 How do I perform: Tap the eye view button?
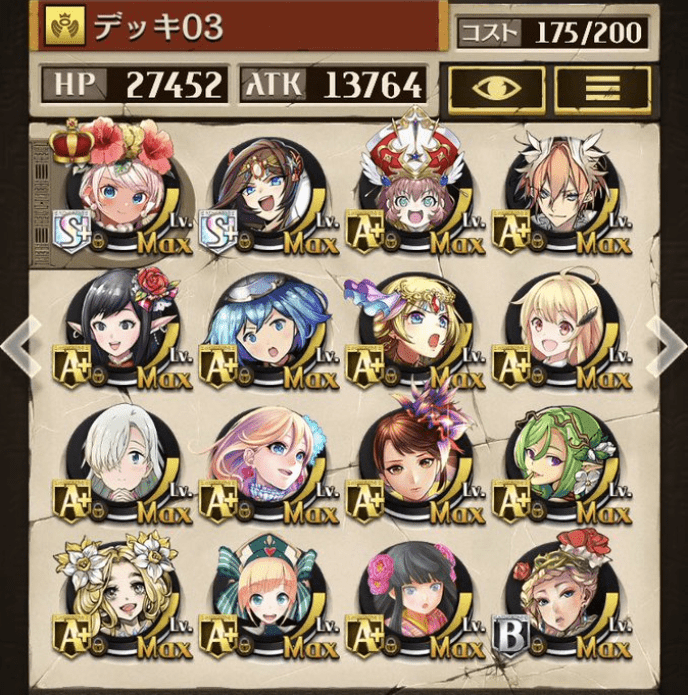(496, 89)
